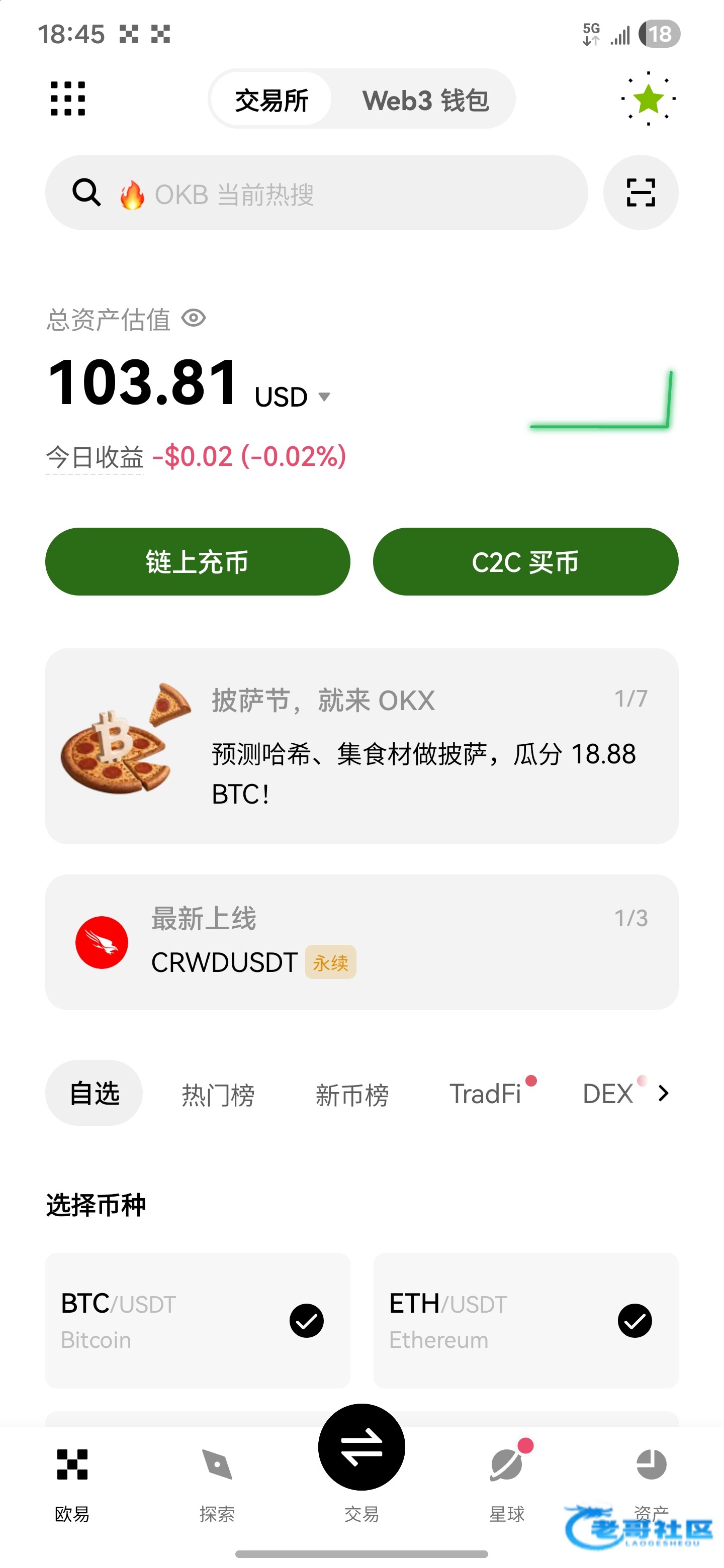Open the green star rewards icon
Viewport: 724px width, 1568px height.
648,99
